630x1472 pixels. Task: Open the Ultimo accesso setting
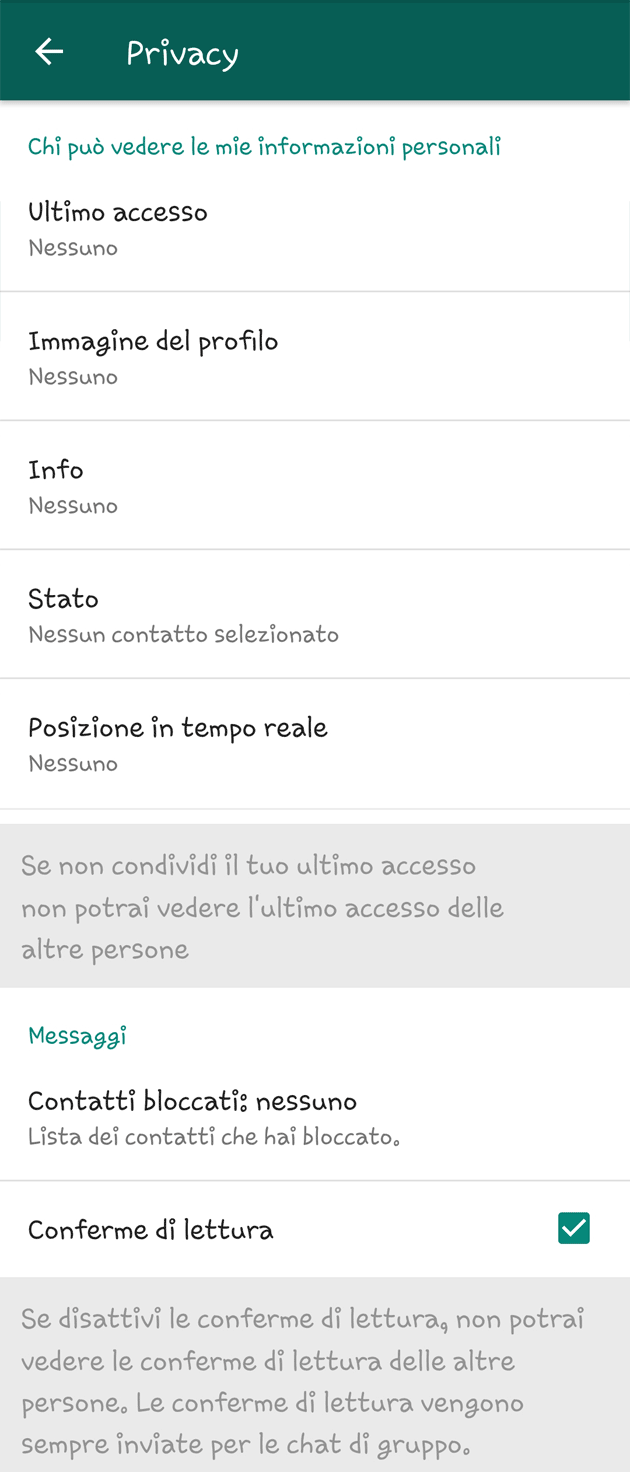coord(315,228)
